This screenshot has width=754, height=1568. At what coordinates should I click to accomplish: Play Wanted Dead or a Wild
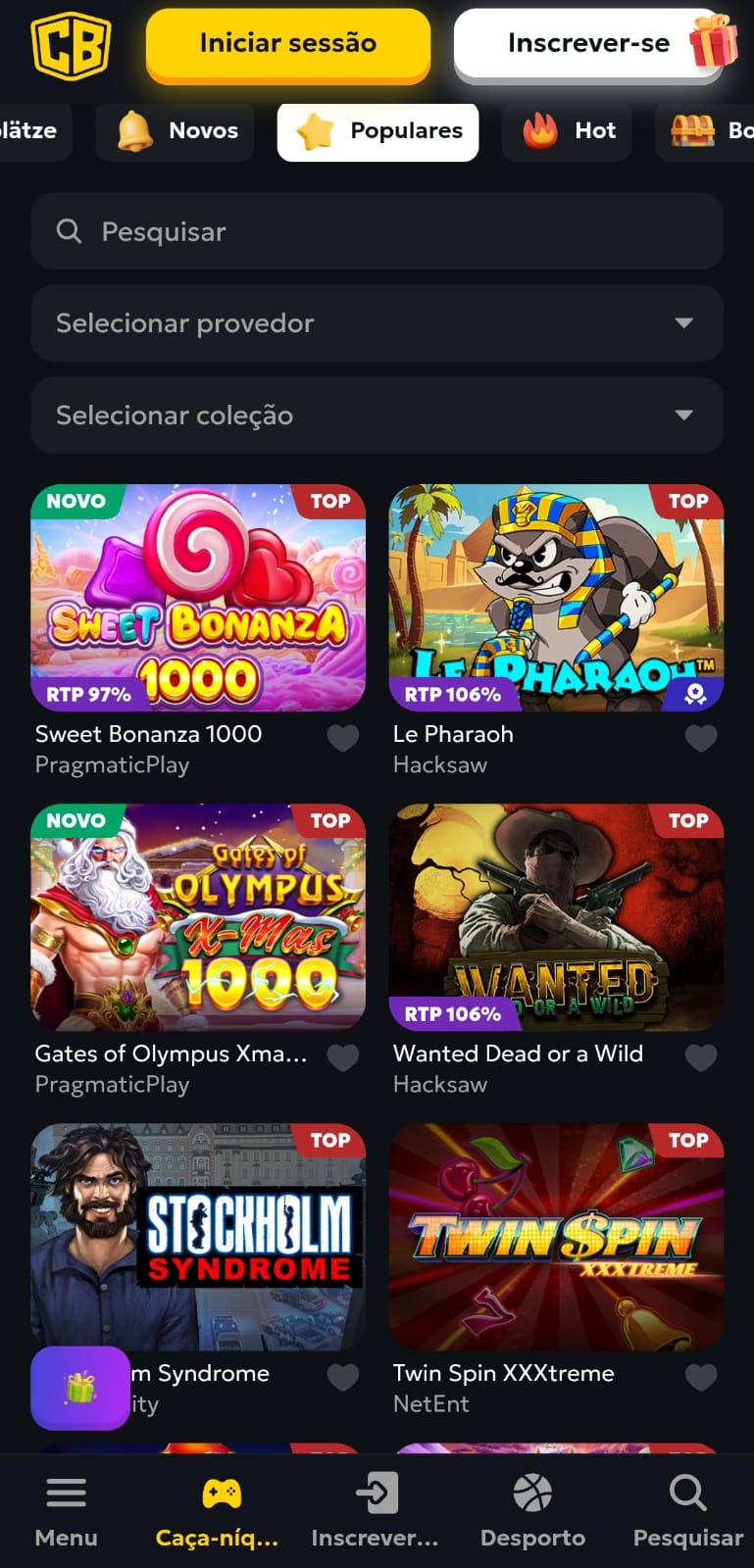point(556,917)
